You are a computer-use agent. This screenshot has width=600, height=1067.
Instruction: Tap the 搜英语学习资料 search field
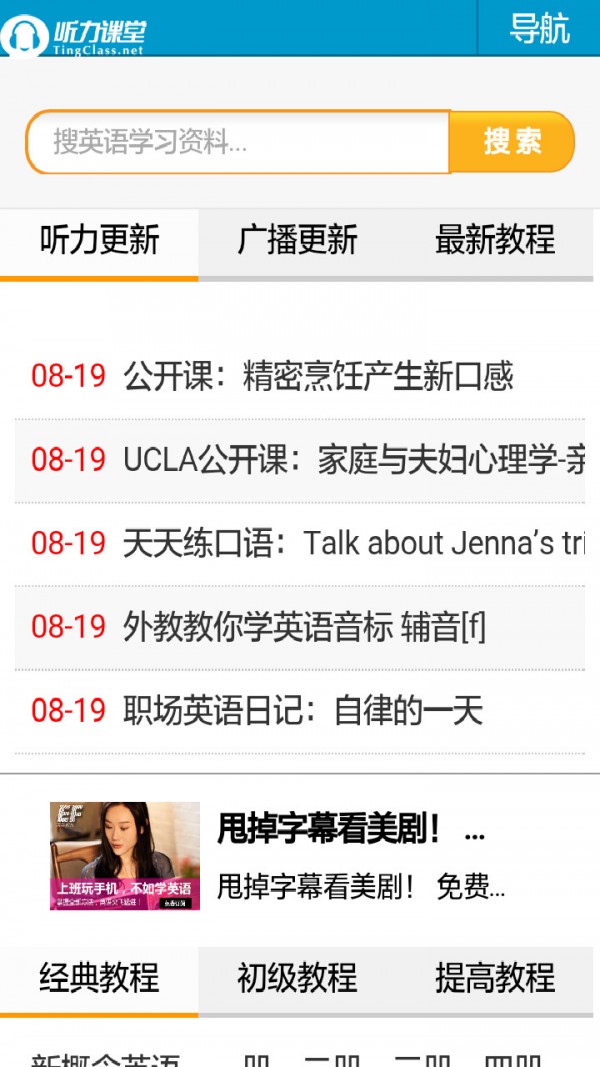coord(238,142)
